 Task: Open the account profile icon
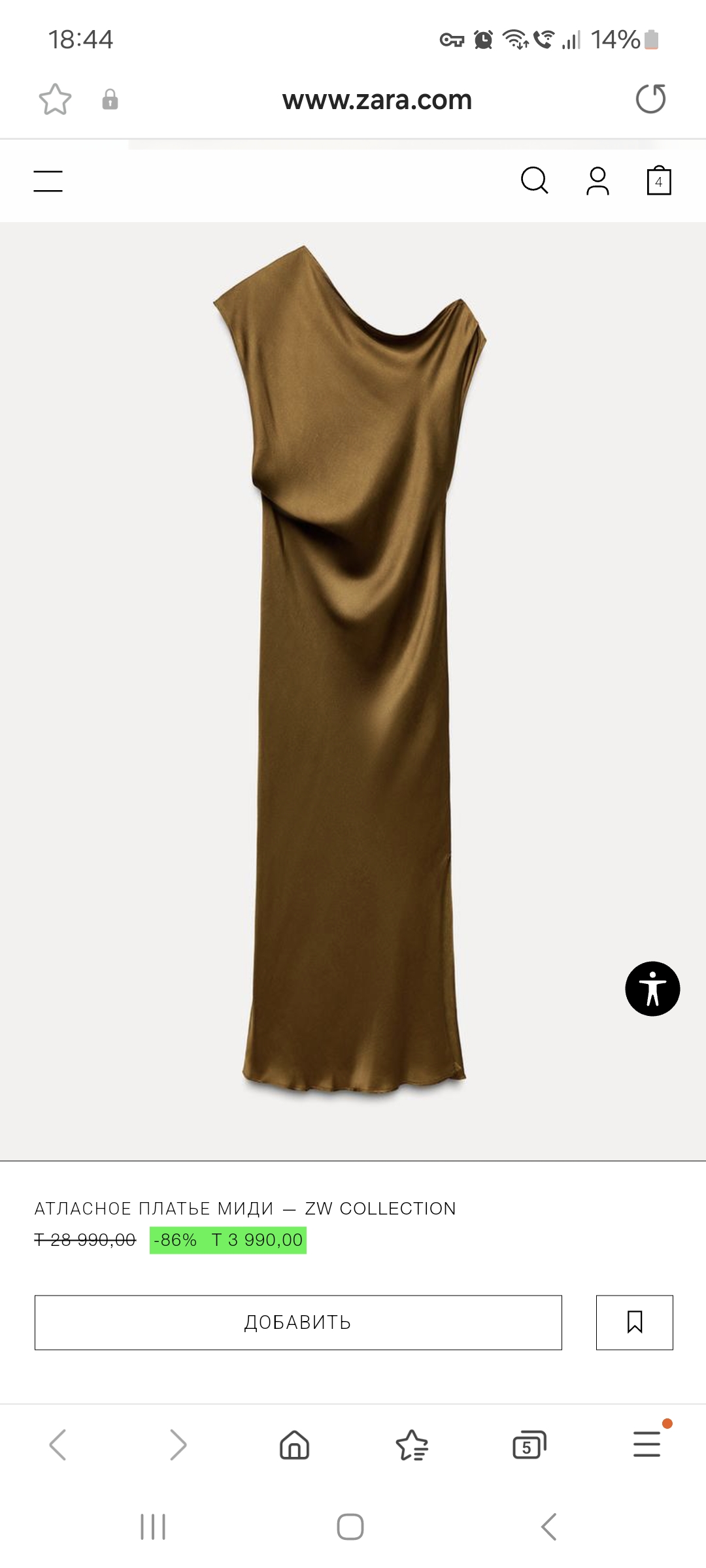[x=597, y=181]
